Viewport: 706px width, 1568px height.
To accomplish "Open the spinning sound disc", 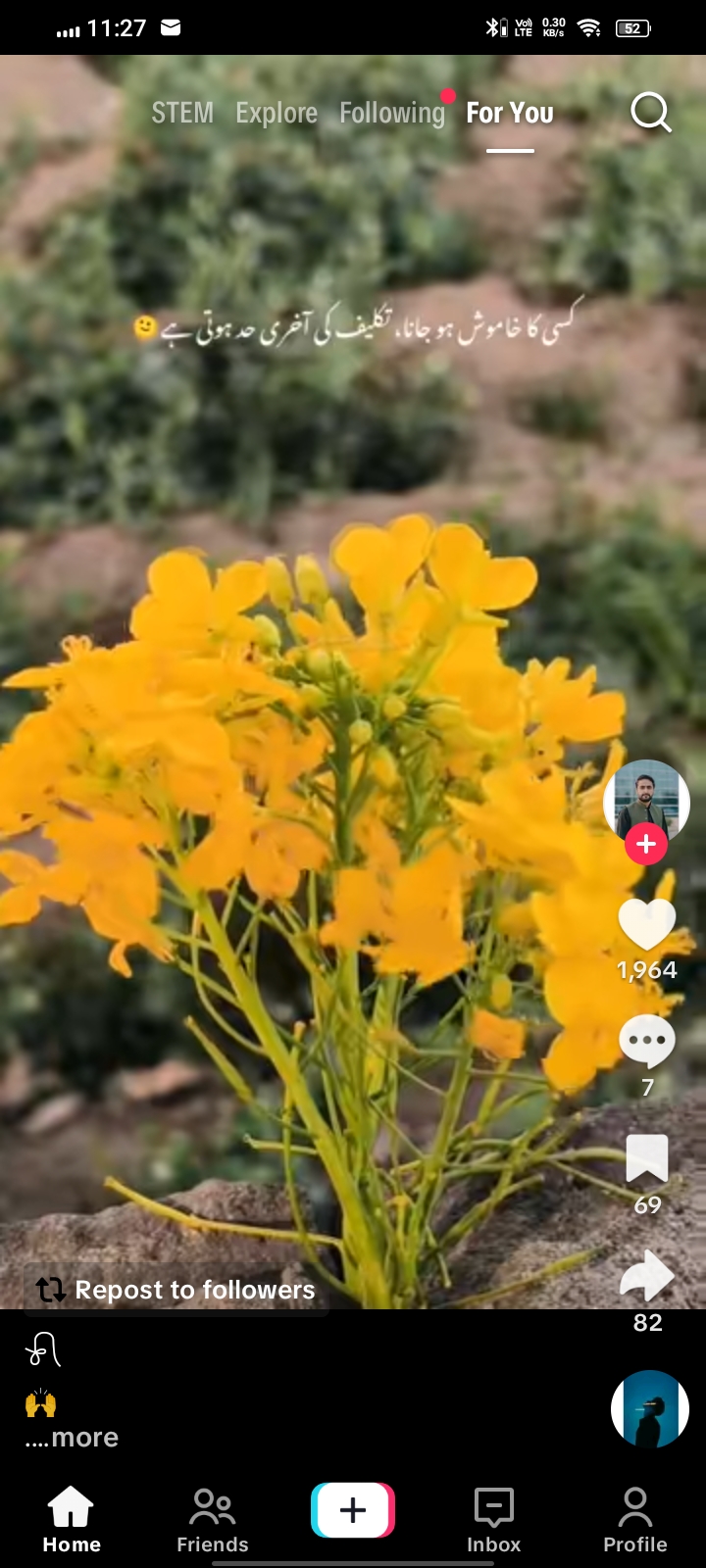I will (649, 1409).
